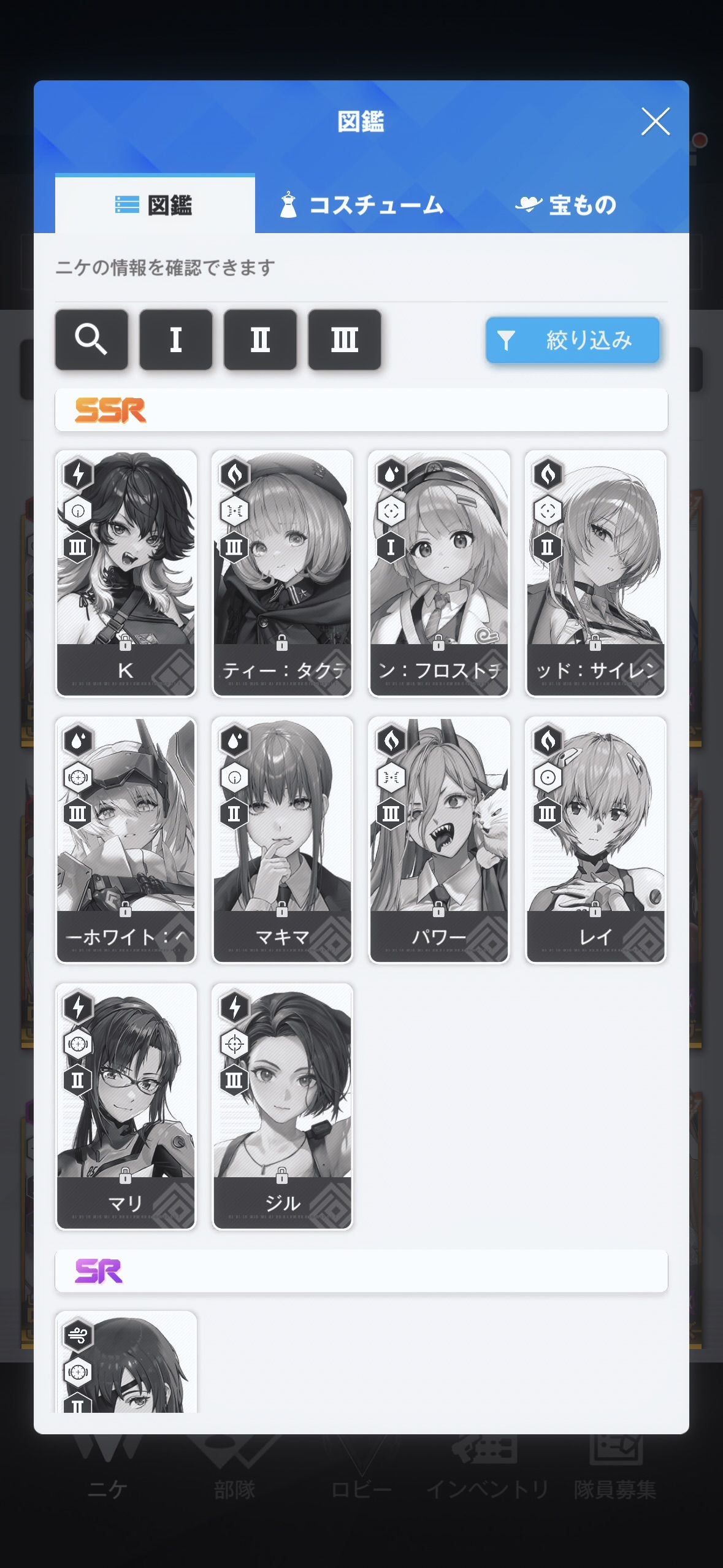Filter by burst I button
The height and width of the screenshot is (1568, 723).
click(x=176, y=339)
